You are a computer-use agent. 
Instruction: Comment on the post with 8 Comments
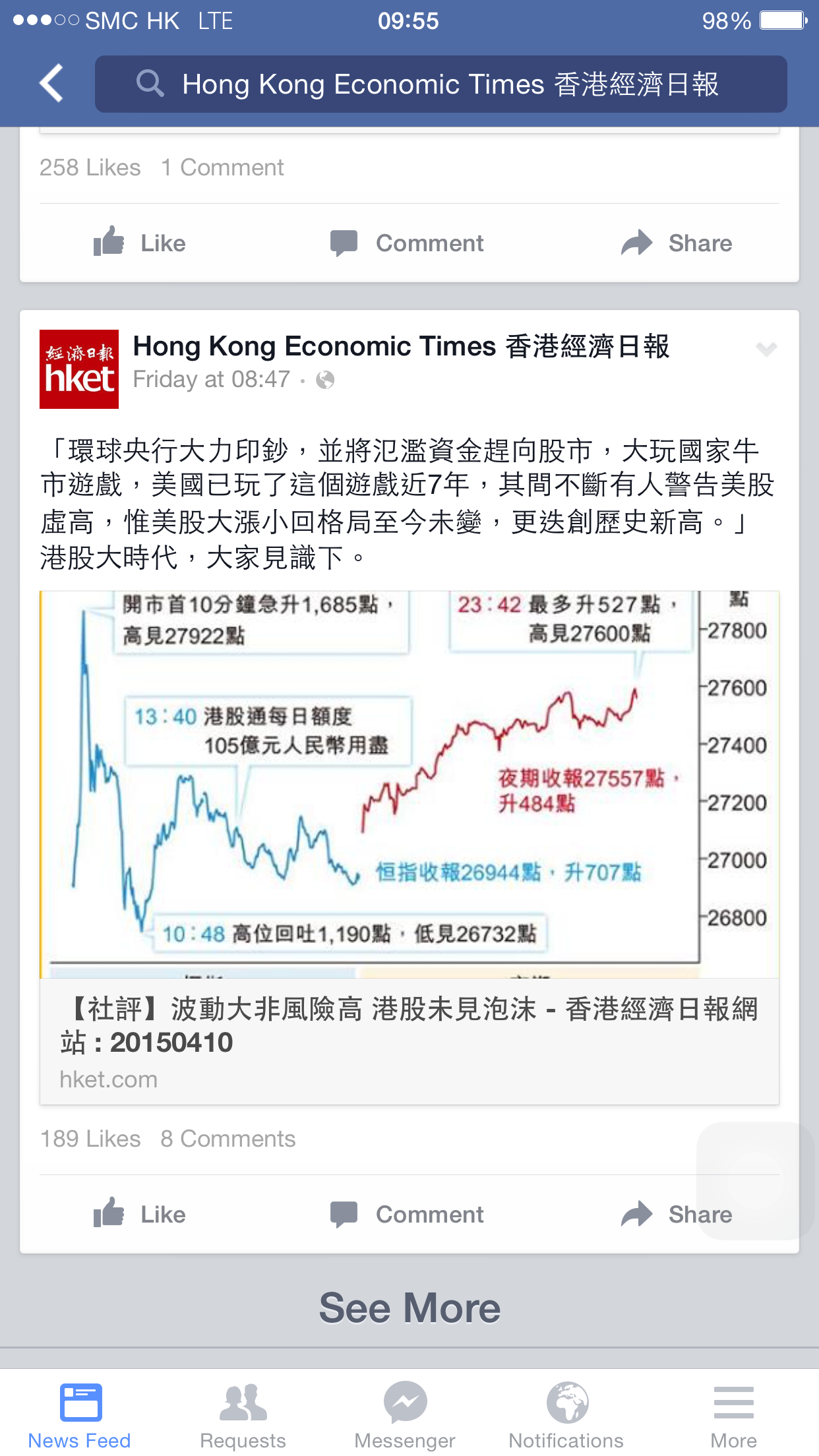pyautogui.click(x=408, y=1214)
